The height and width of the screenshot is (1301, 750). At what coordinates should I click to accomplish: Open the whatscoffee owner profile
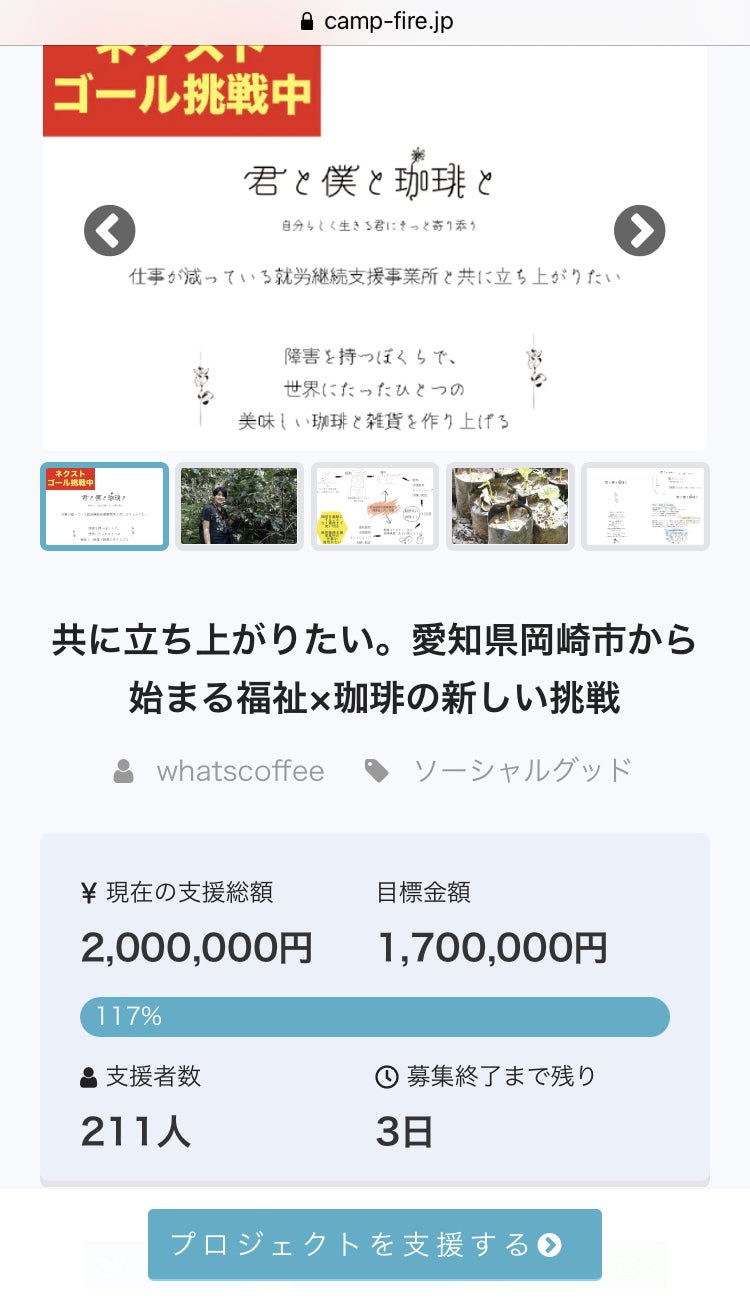(240, 771)
